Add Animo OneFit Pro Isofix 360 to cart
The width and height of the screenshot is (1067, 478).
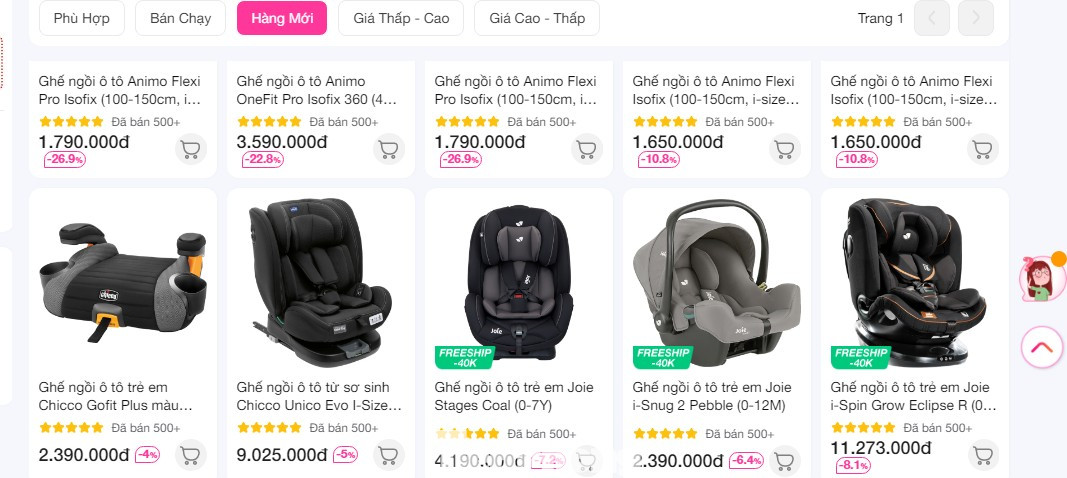pos(389,150)
